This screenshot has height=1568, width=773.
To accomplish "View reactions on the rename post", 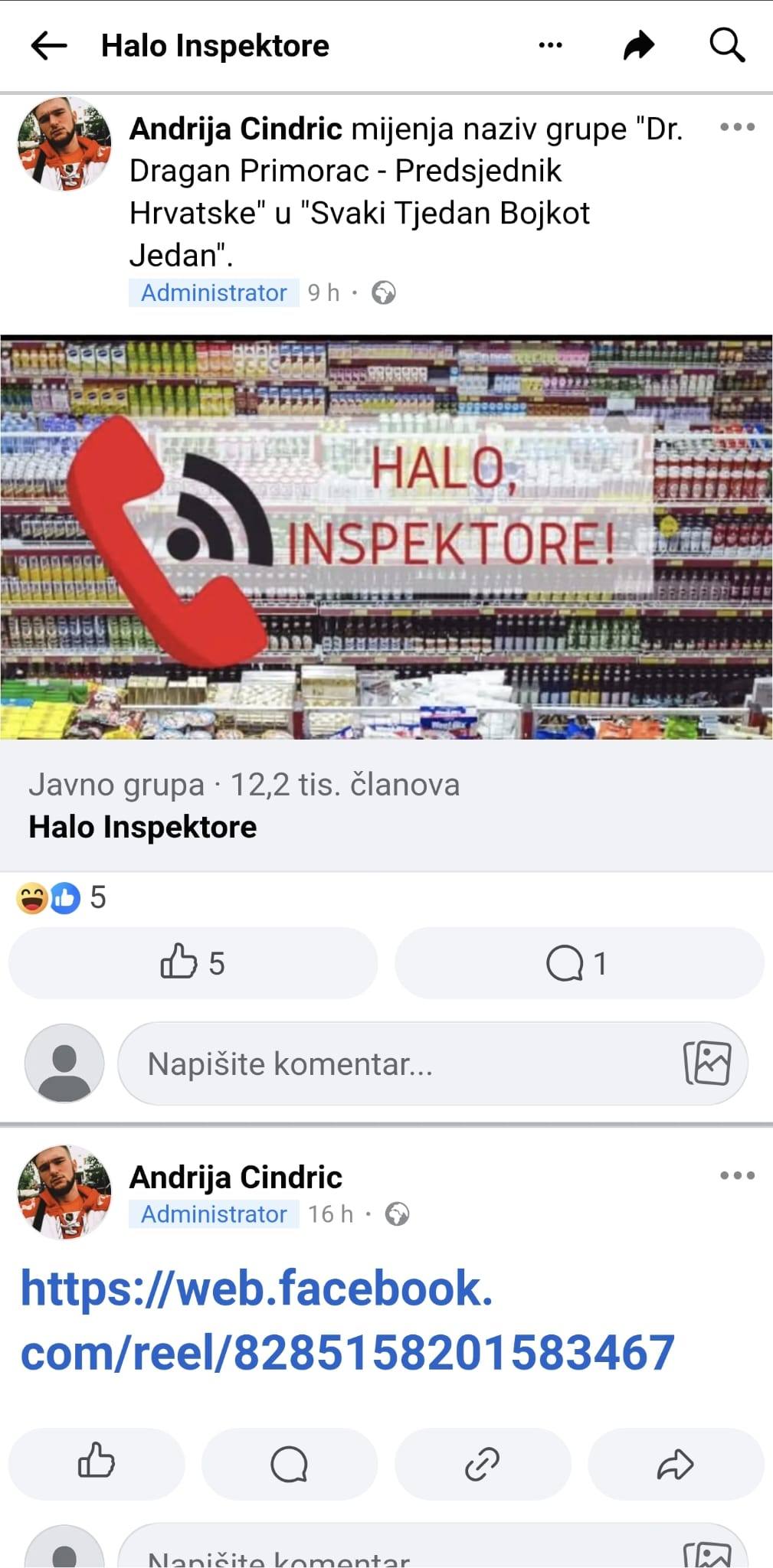I will (61, 897).
